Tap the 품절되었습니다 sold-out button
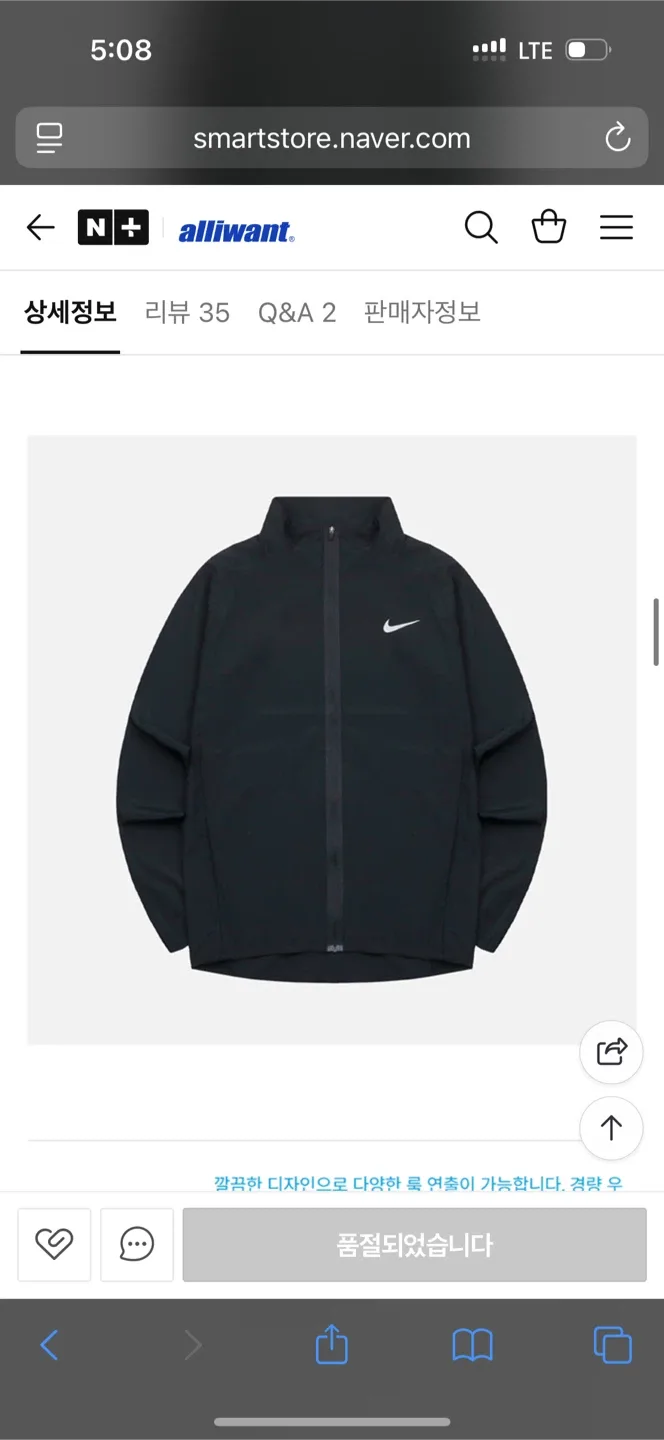This screenshot has height=1440, width=664. click(414, 1245)
